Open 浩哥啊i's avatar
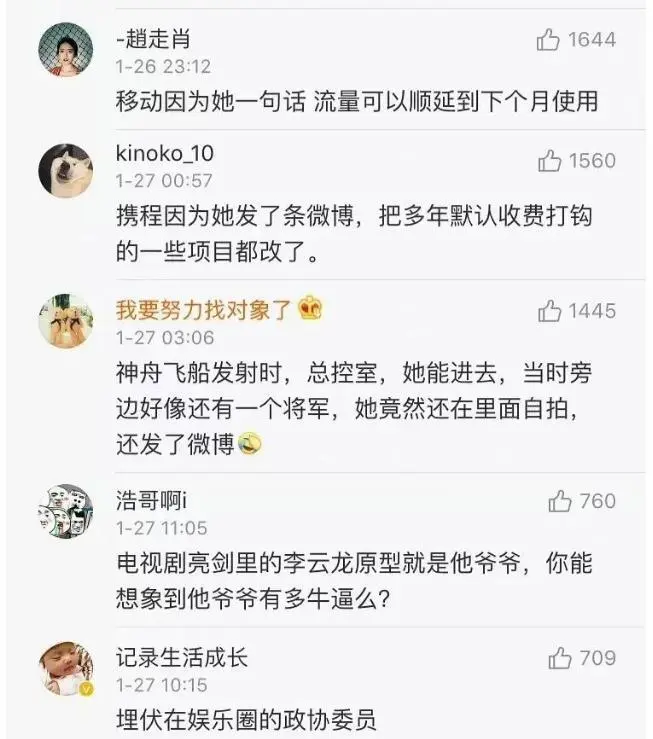This screenshot has height=739, width=653. [65, 510]
